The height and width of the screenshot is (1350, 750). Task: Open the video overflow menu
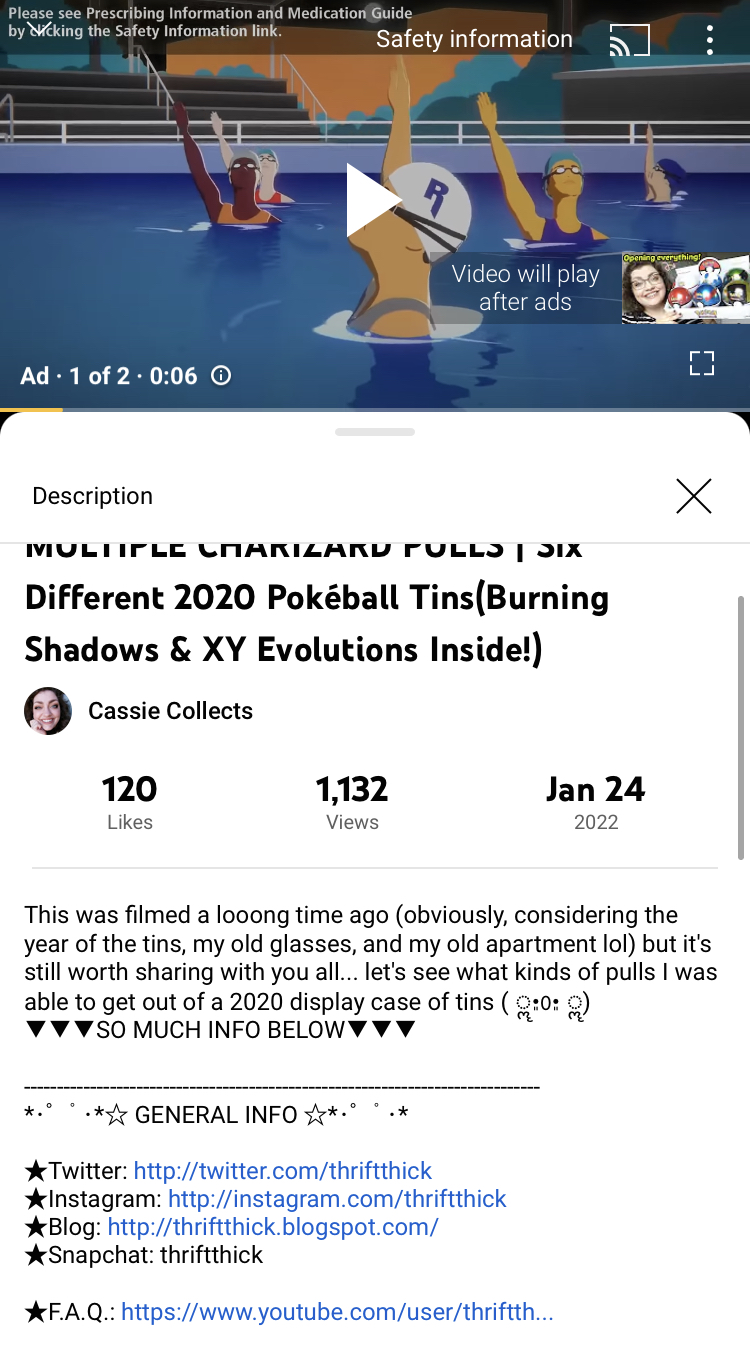click(x=709, y=39)
